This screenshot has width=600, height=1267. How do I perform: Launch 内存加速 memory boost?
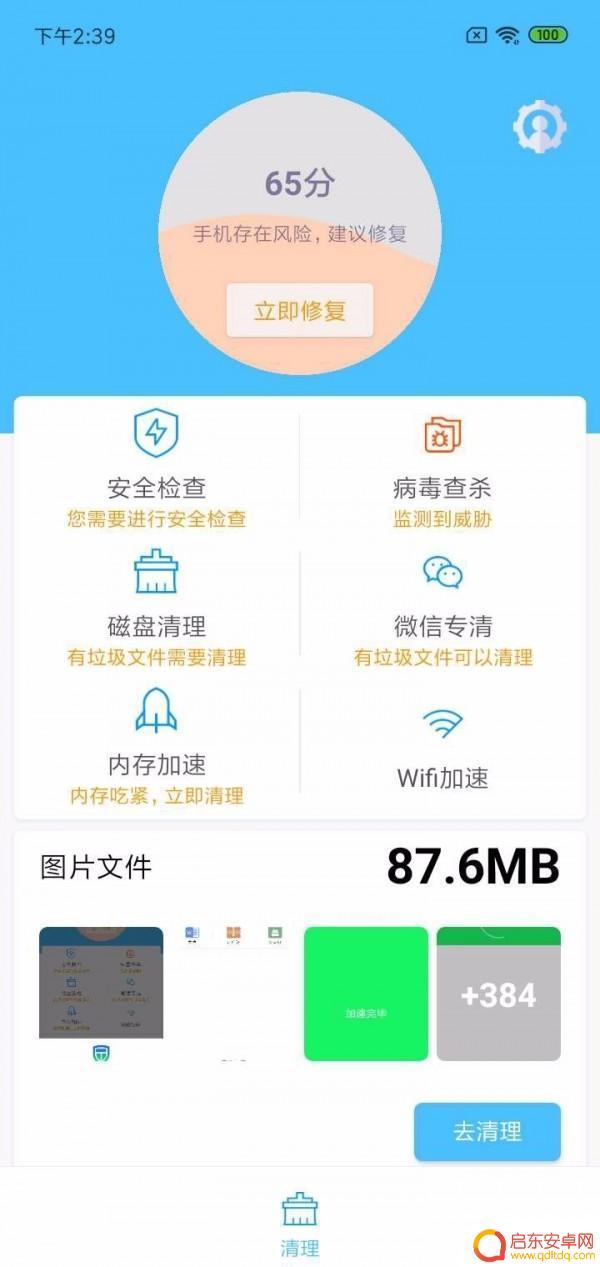click(x=156, y=747)
